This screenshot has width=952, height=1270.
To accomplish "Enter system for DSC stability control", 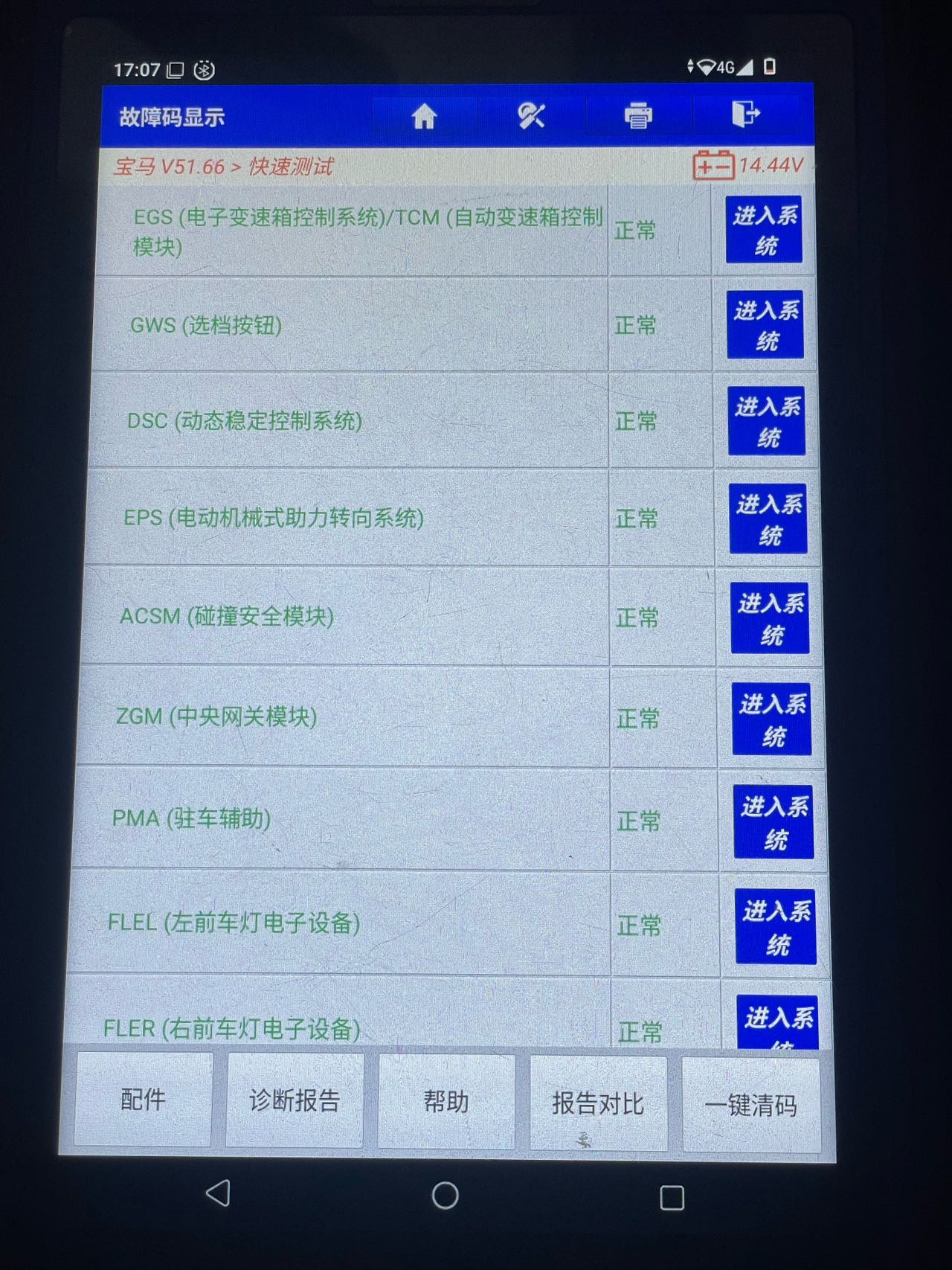I will click(x=767, y=421).
